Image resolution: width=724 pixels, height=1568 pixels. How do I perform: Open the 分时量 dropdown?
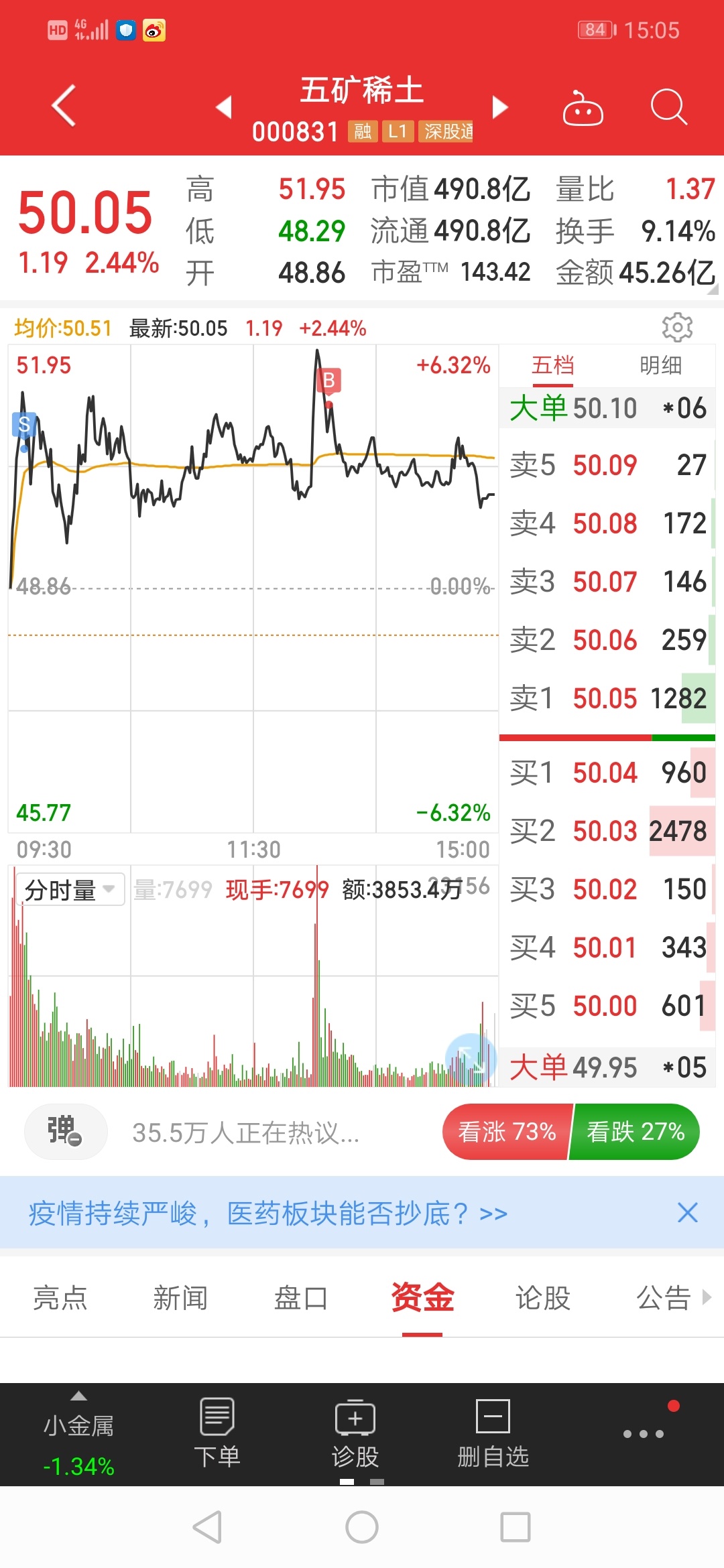click(x=70, y=889)
